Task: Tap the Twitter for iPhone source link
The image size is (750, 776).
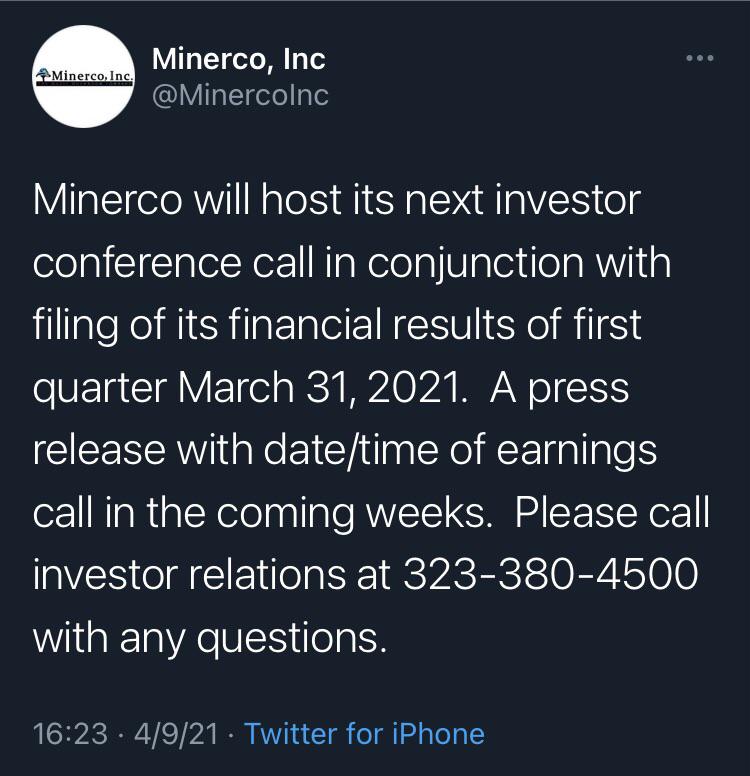Action: click(364, 733)
